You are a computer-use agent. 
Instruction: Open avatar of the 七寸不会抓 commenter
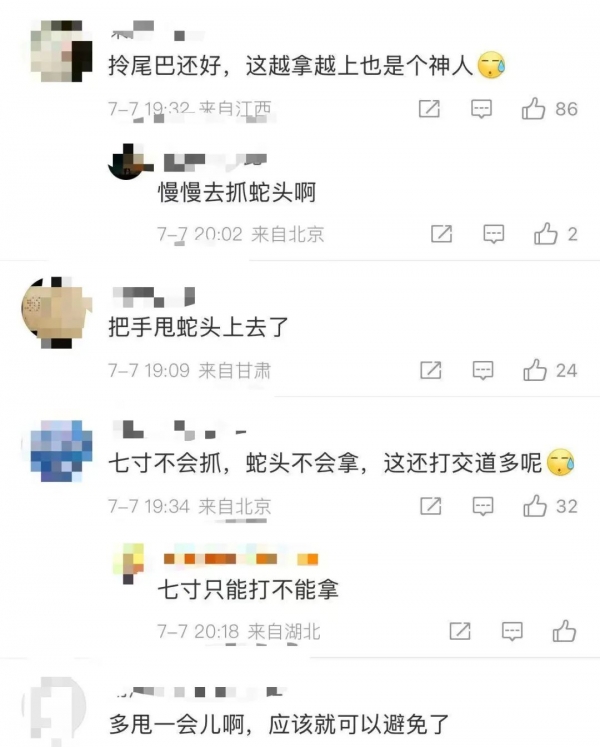click(60, 451)
